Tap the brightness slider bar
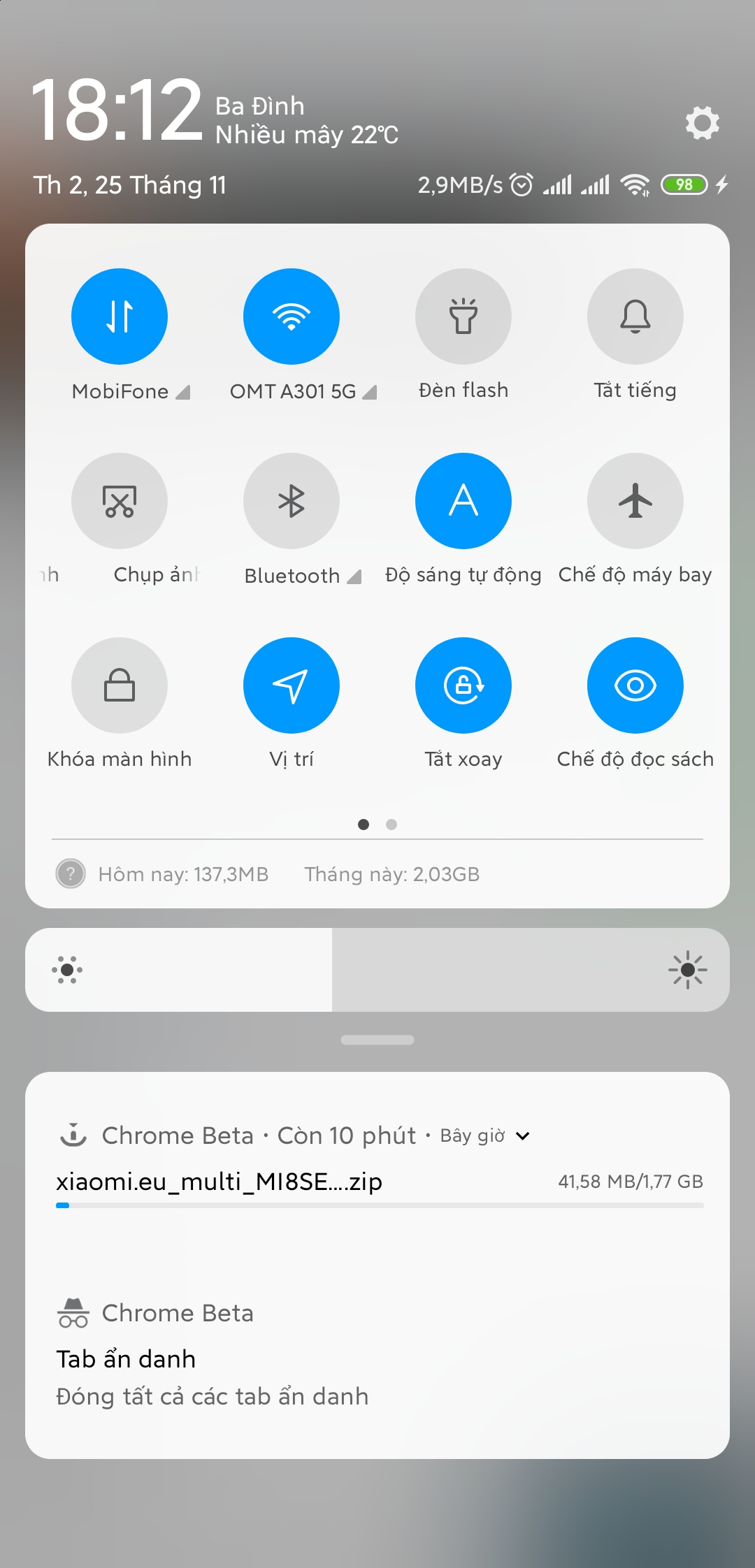The height and width of the screenshot is (1568, 755). click(377, 970)
